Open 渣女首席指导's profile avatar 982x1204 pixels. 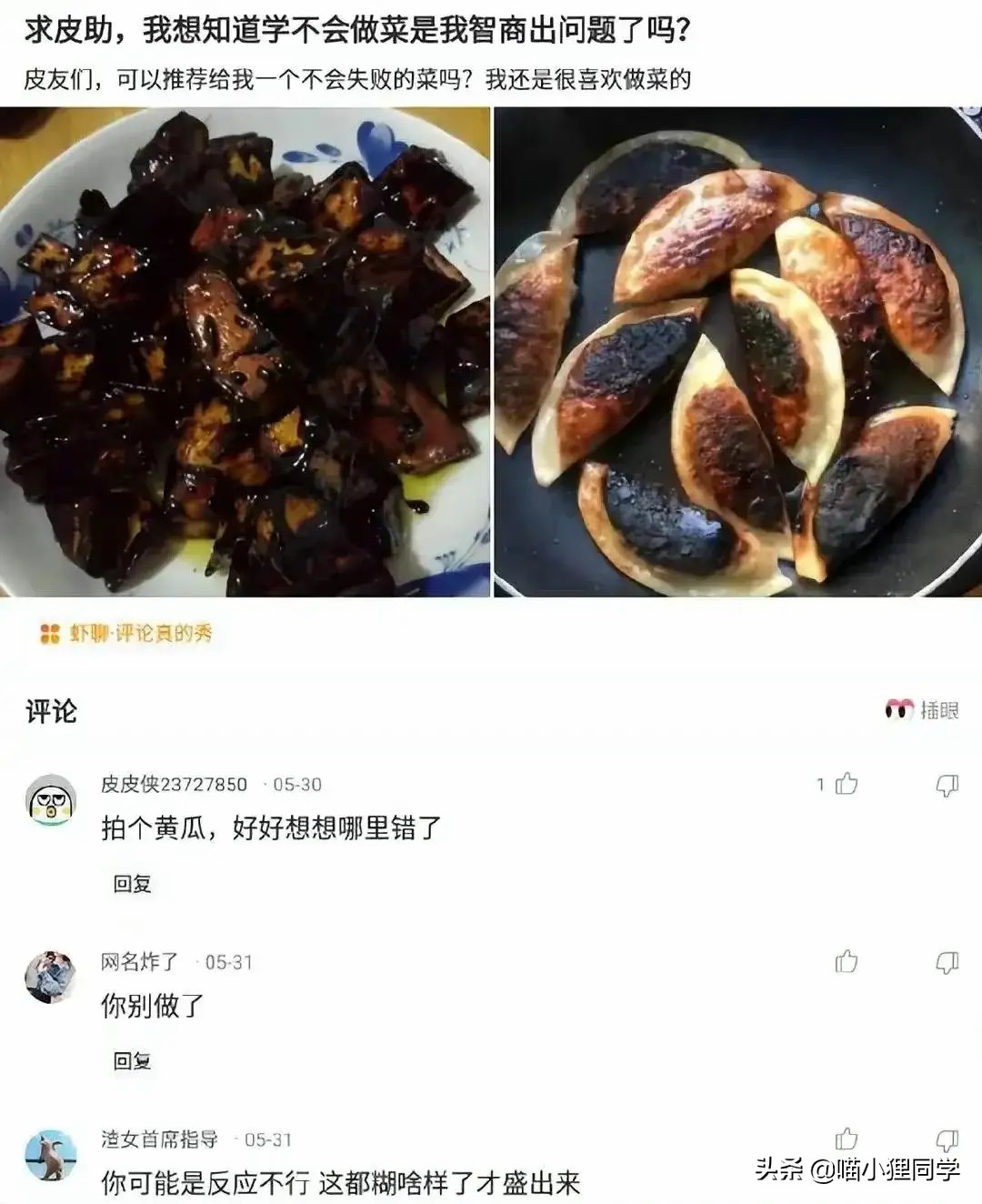point(51,1156)
